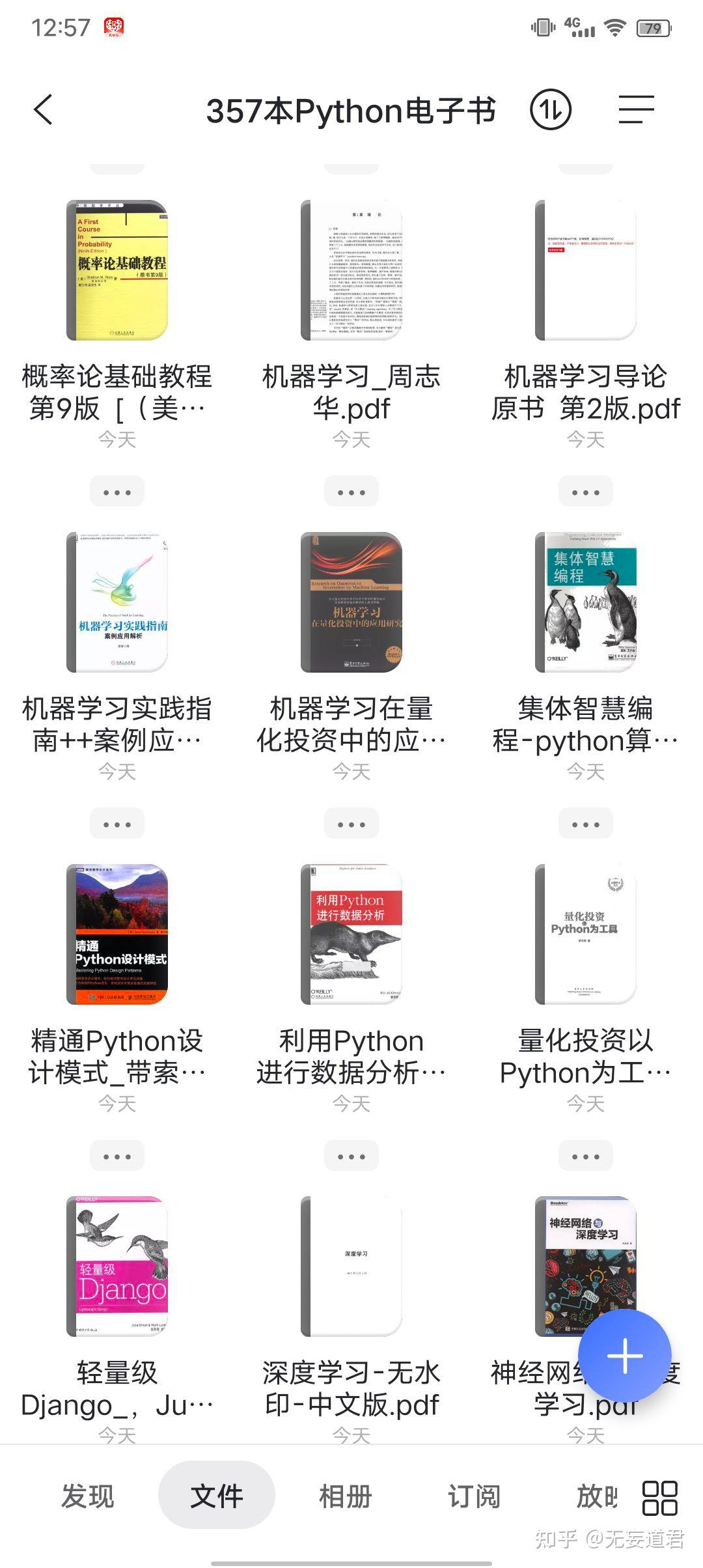Open 集体智慧编程 python book
The width and height of the screenshot is (703, 1568).
(585, 602)
